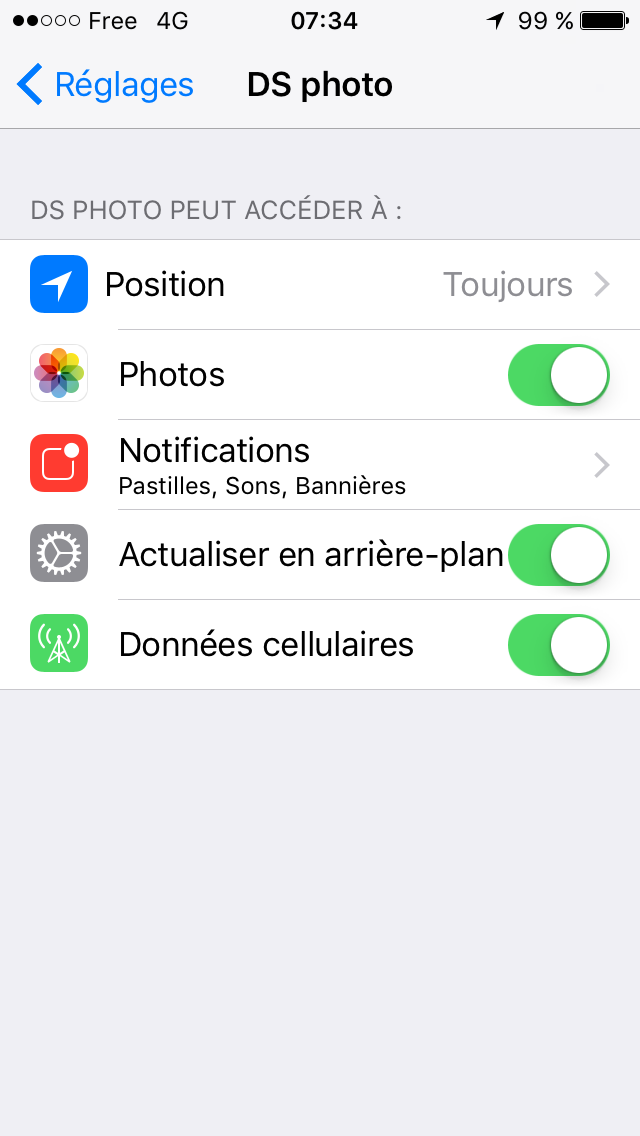
Task: Open Notifications settings for DS photo
Action: point(320,464)
